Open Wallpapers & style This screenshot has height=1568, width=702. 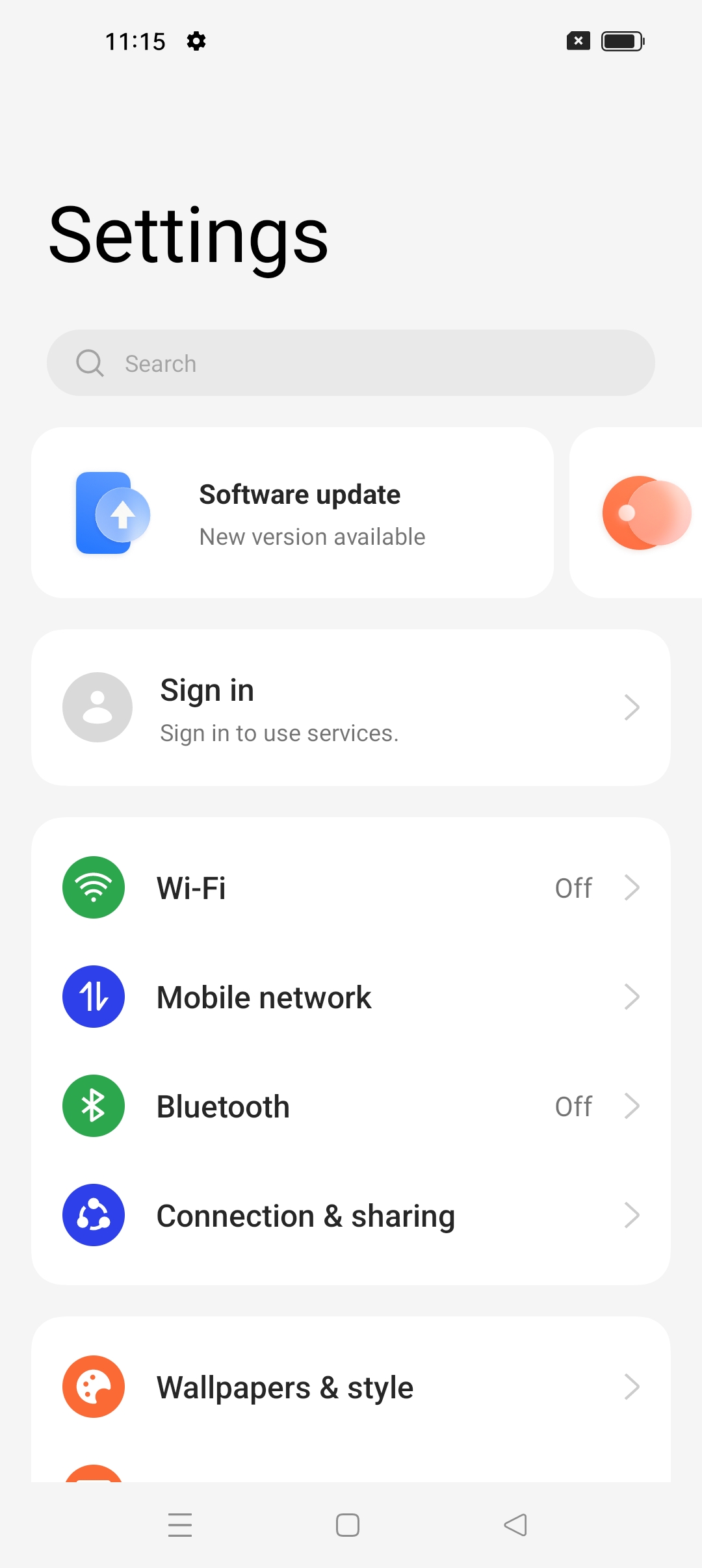(351, 1387)
